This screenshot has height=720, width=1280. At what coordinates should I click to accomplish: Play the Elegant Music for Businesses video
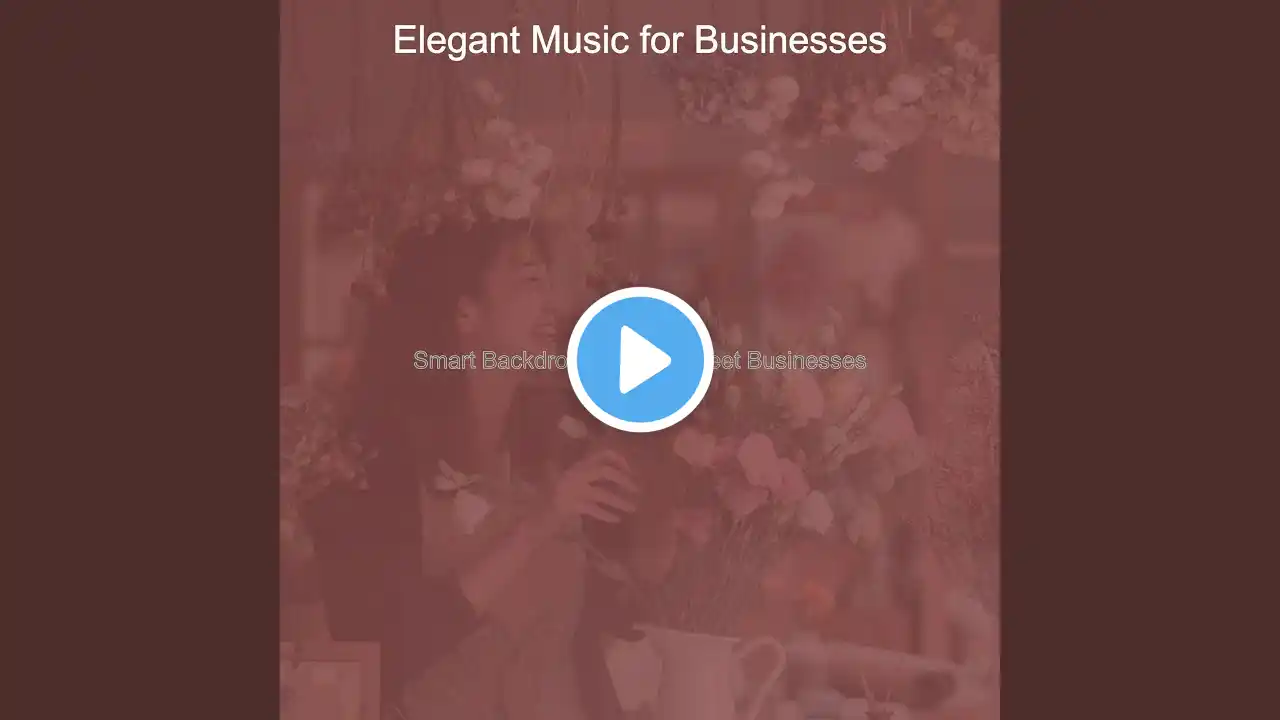(x=640, y=360)
